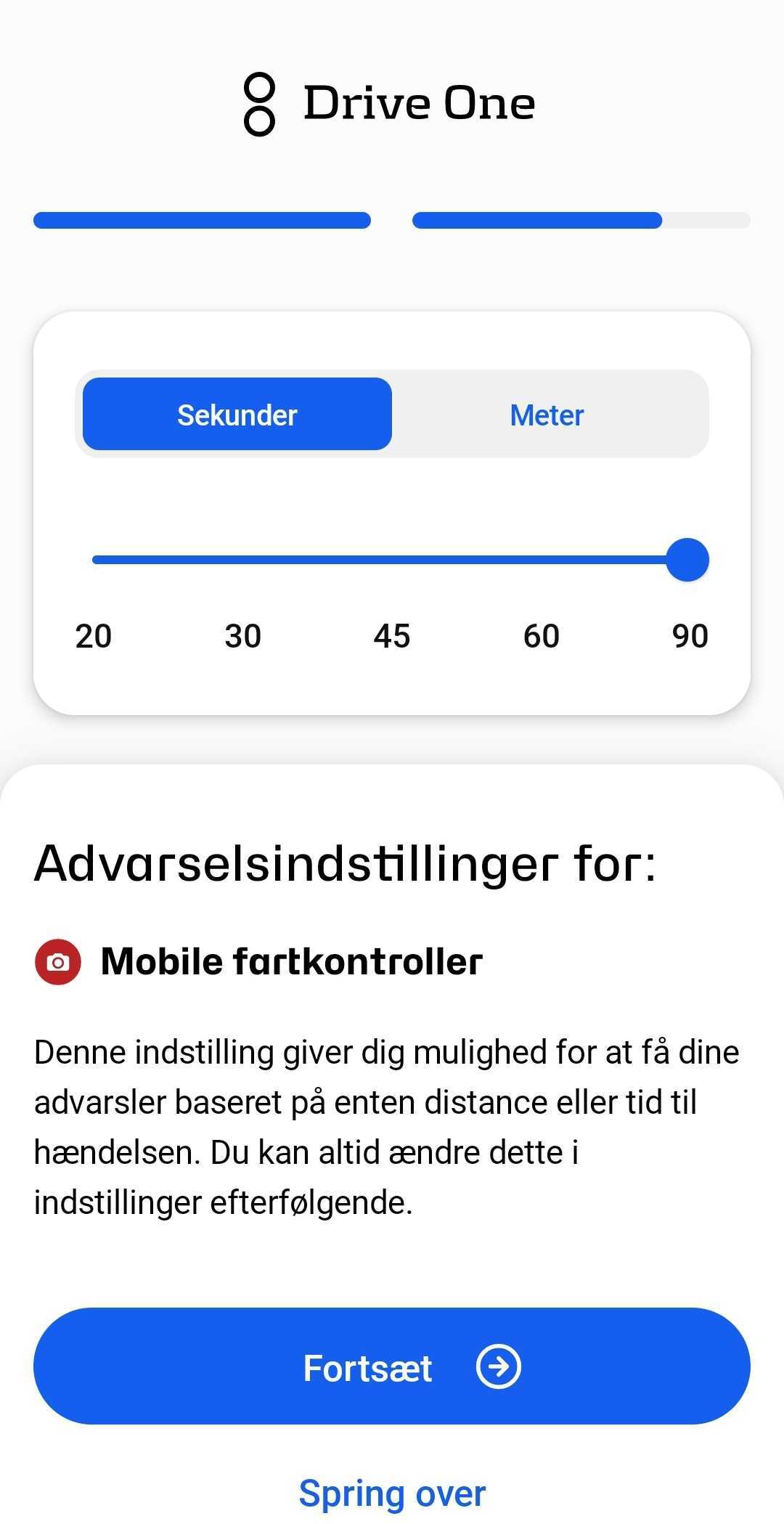Set the slider to 30 seconds
Viewport: 784px width, 1524px height.
point(243,560)
